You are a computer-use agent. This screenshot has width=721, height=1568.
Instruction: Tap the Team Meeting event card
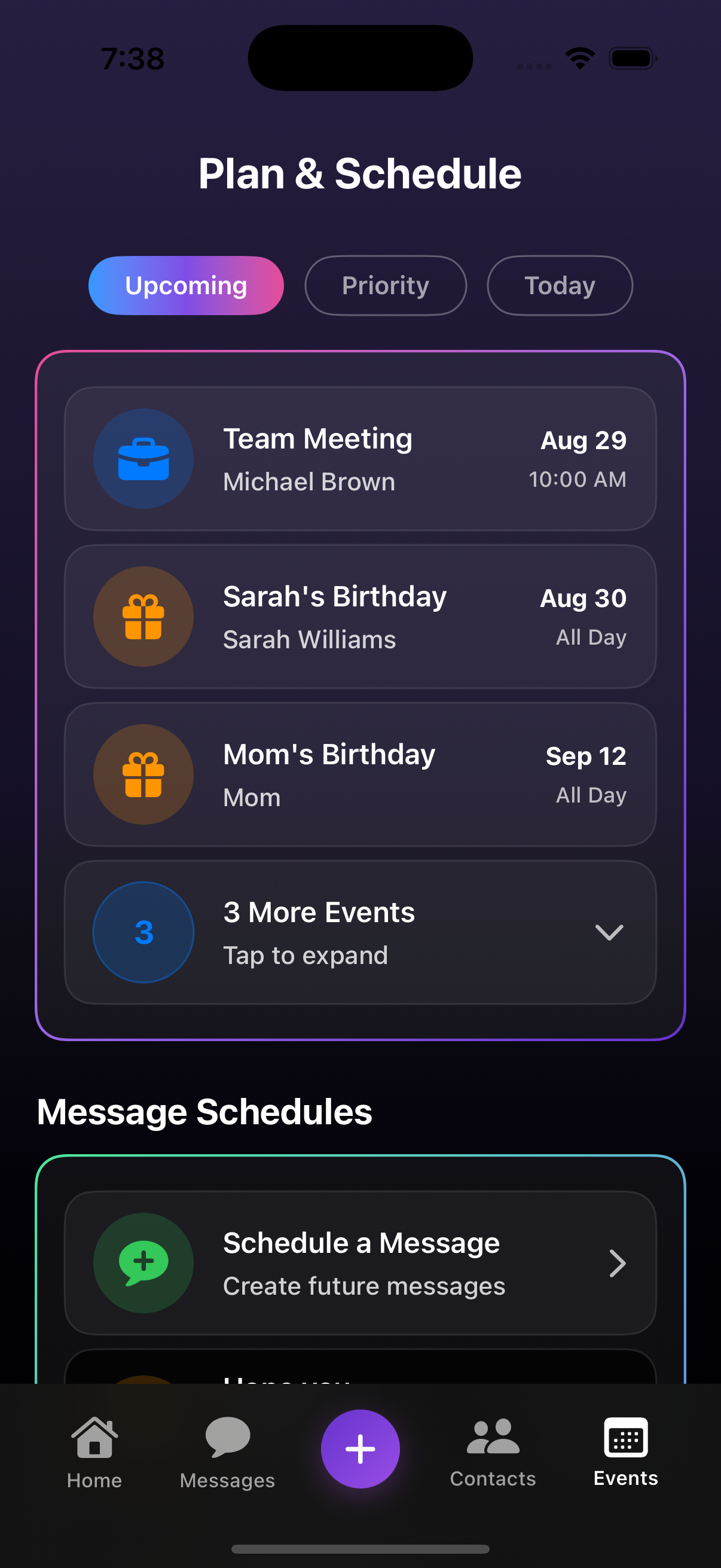tap(360, 458)
